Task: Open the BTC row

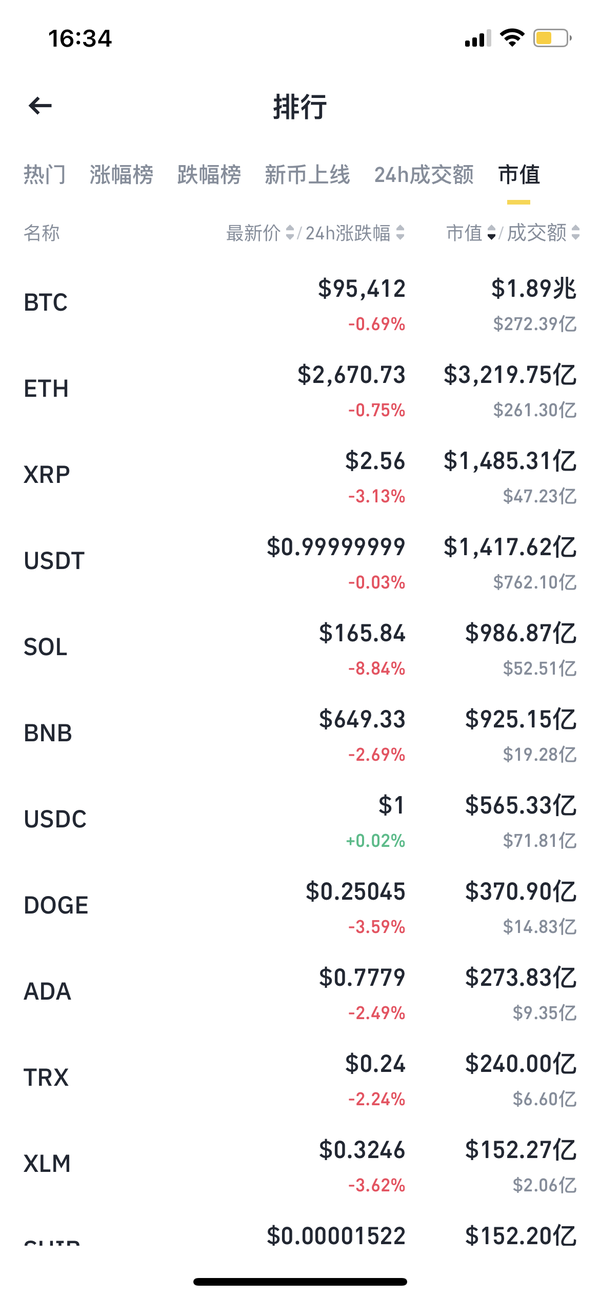Action: click(300, 303)
